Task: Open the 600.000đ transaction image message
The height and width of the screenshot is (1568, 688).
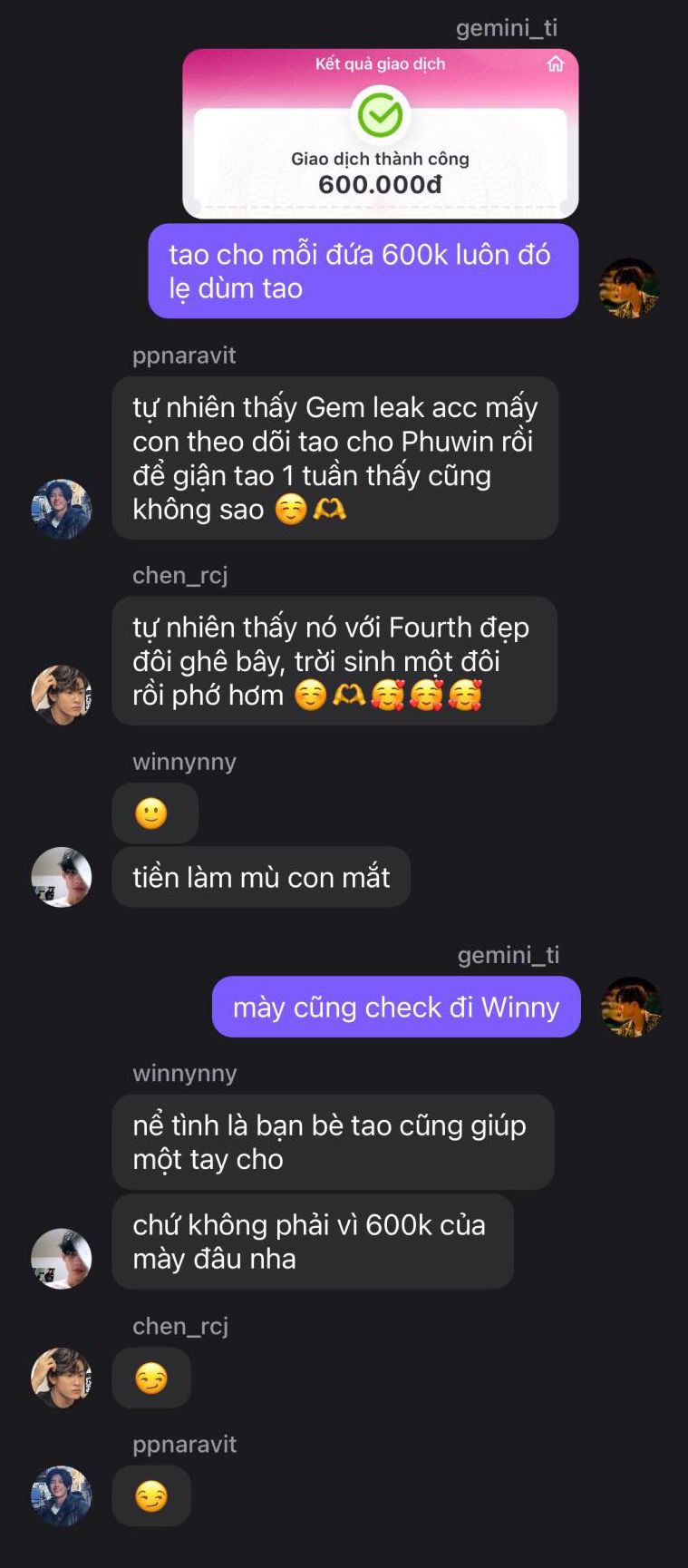Action: point(380,133)
